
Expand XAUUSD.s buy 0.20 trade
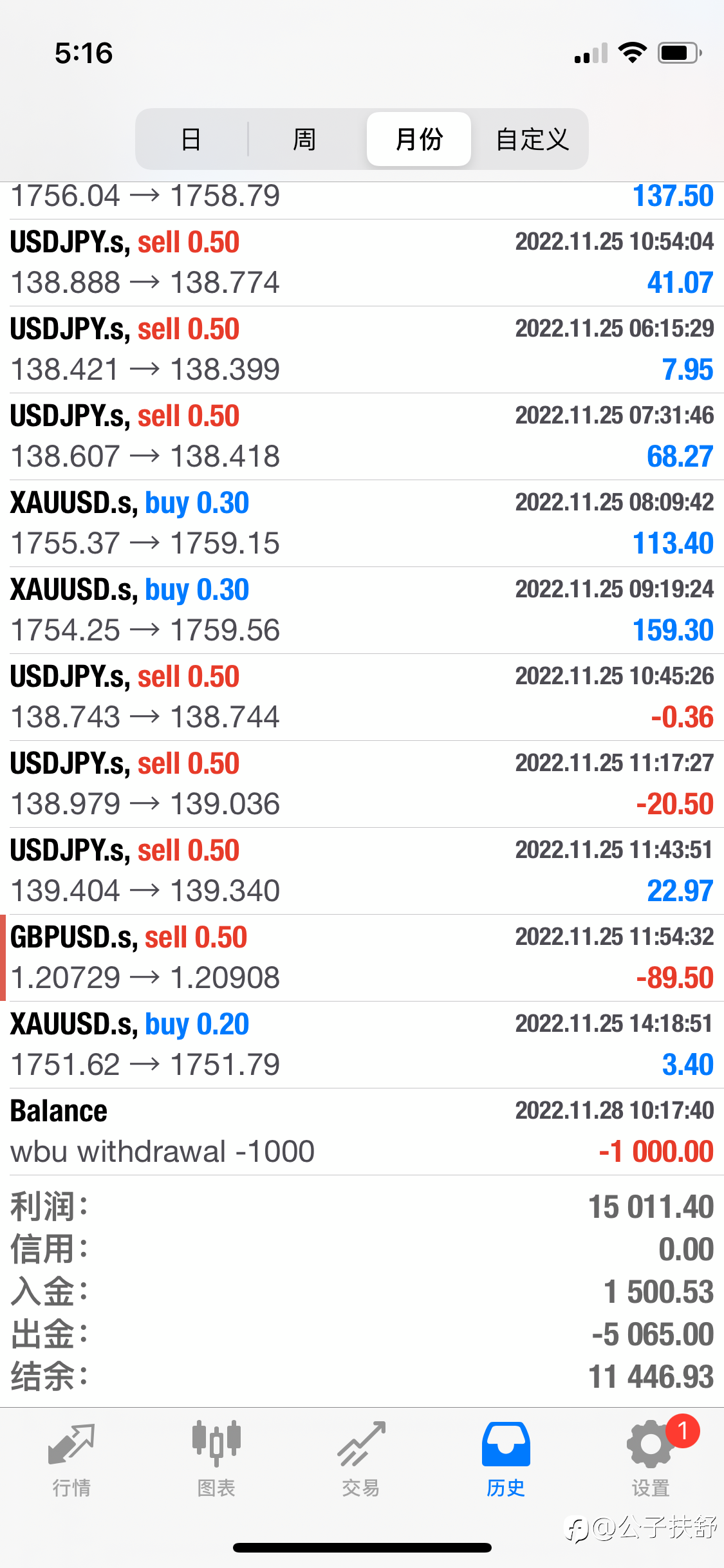tap(362, 1045)
